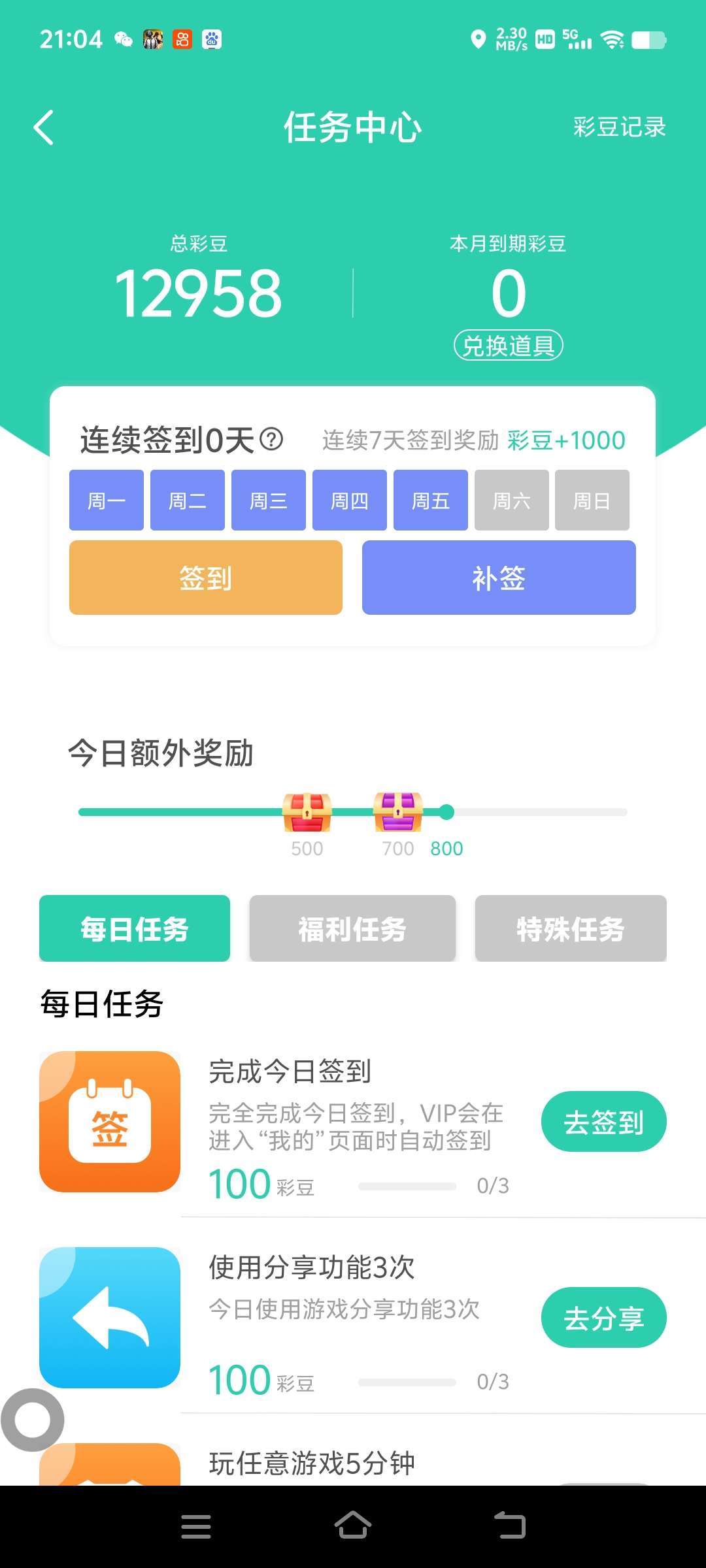Open the 500 red treasure chest
The width and height of the screenshot is (706, 1568).
coord(307,811)
